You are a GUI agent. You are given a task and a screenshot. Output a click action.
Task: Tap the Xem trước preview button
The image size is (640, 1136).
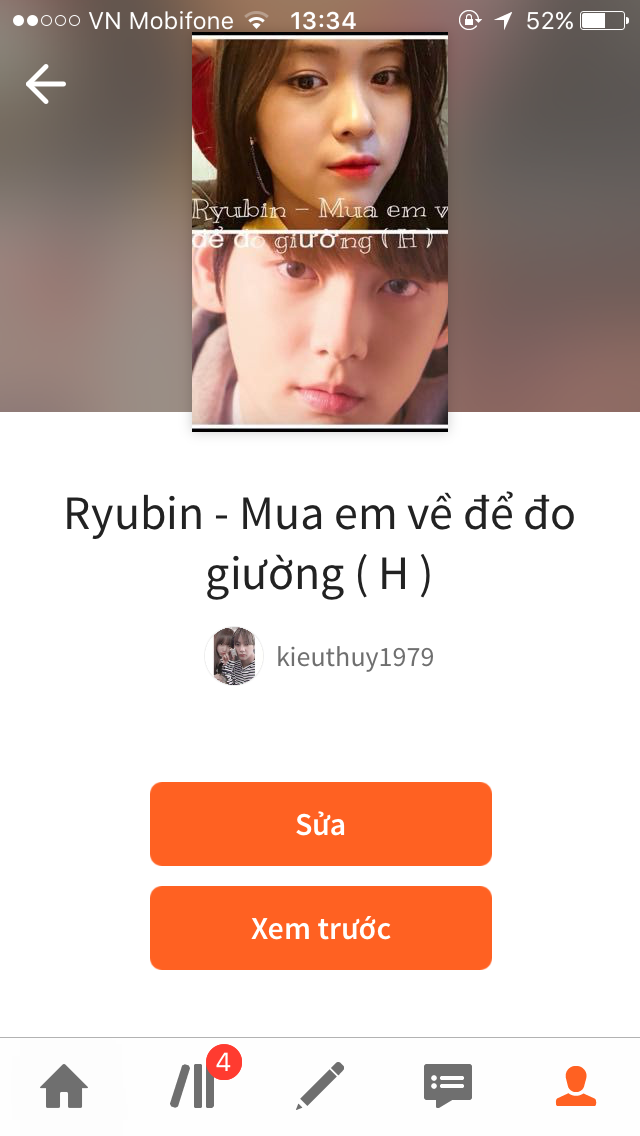pos(320,928)
